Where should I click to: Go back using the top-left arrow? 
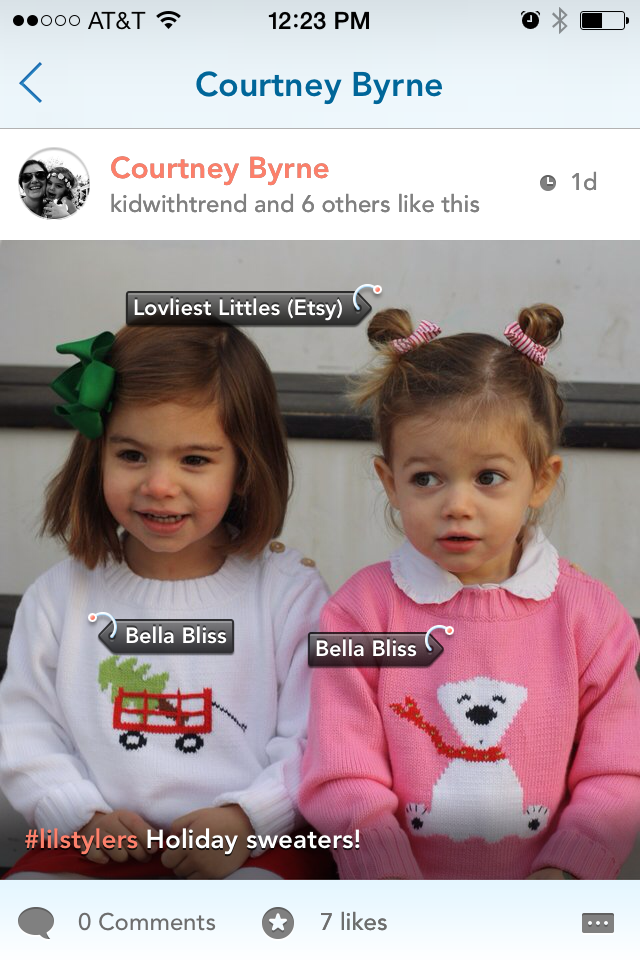32,83
